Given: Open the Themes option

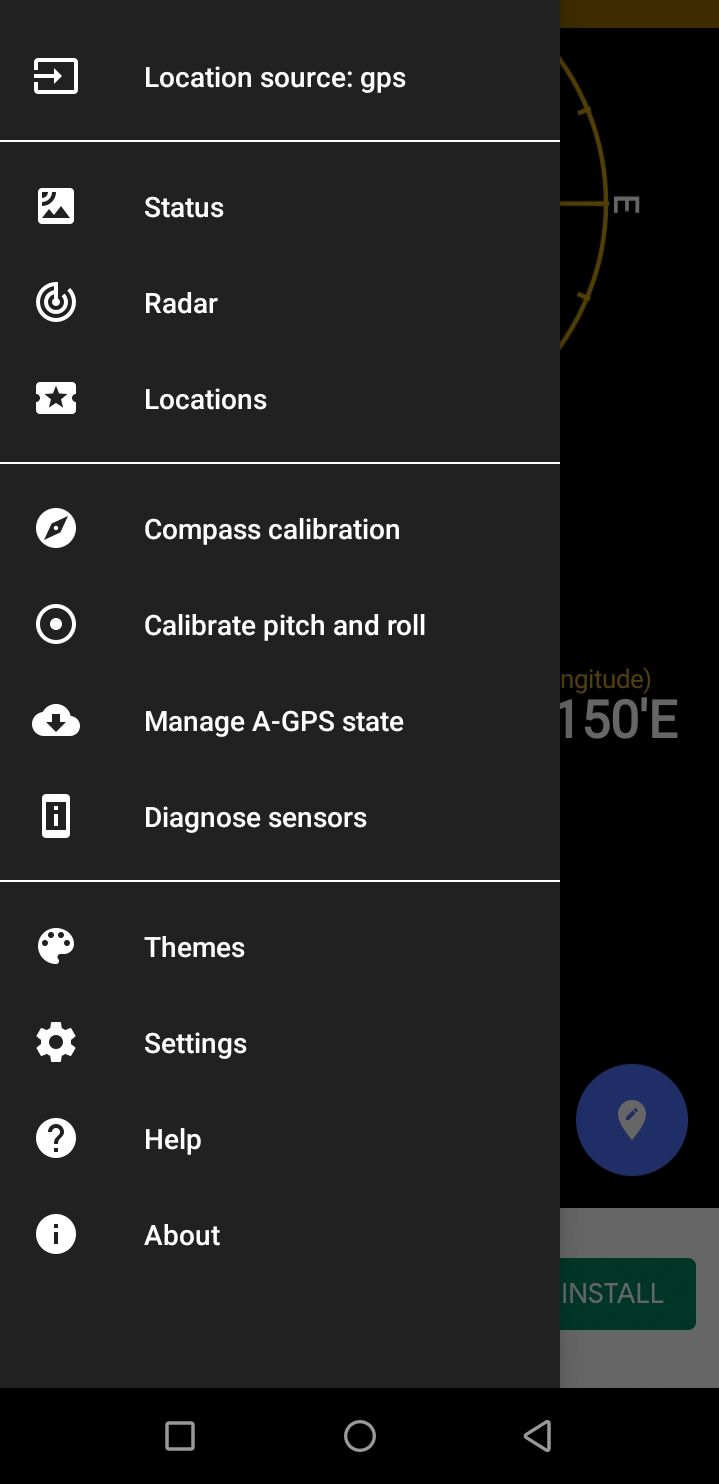Looking at the screenshot, I should [x=194, y=947].
